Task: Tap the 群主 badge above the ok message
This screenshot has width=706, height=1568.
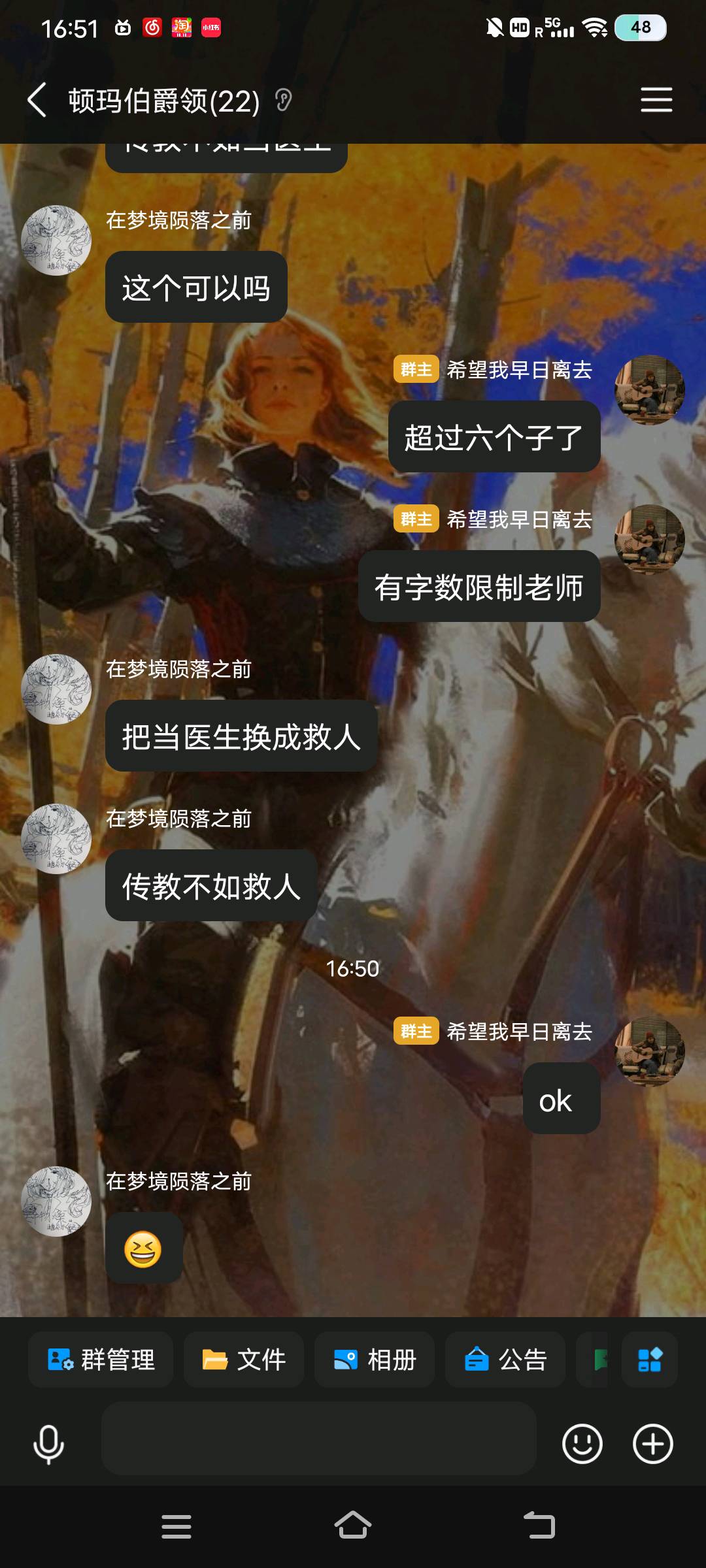Action: (x=416, y=1032)
